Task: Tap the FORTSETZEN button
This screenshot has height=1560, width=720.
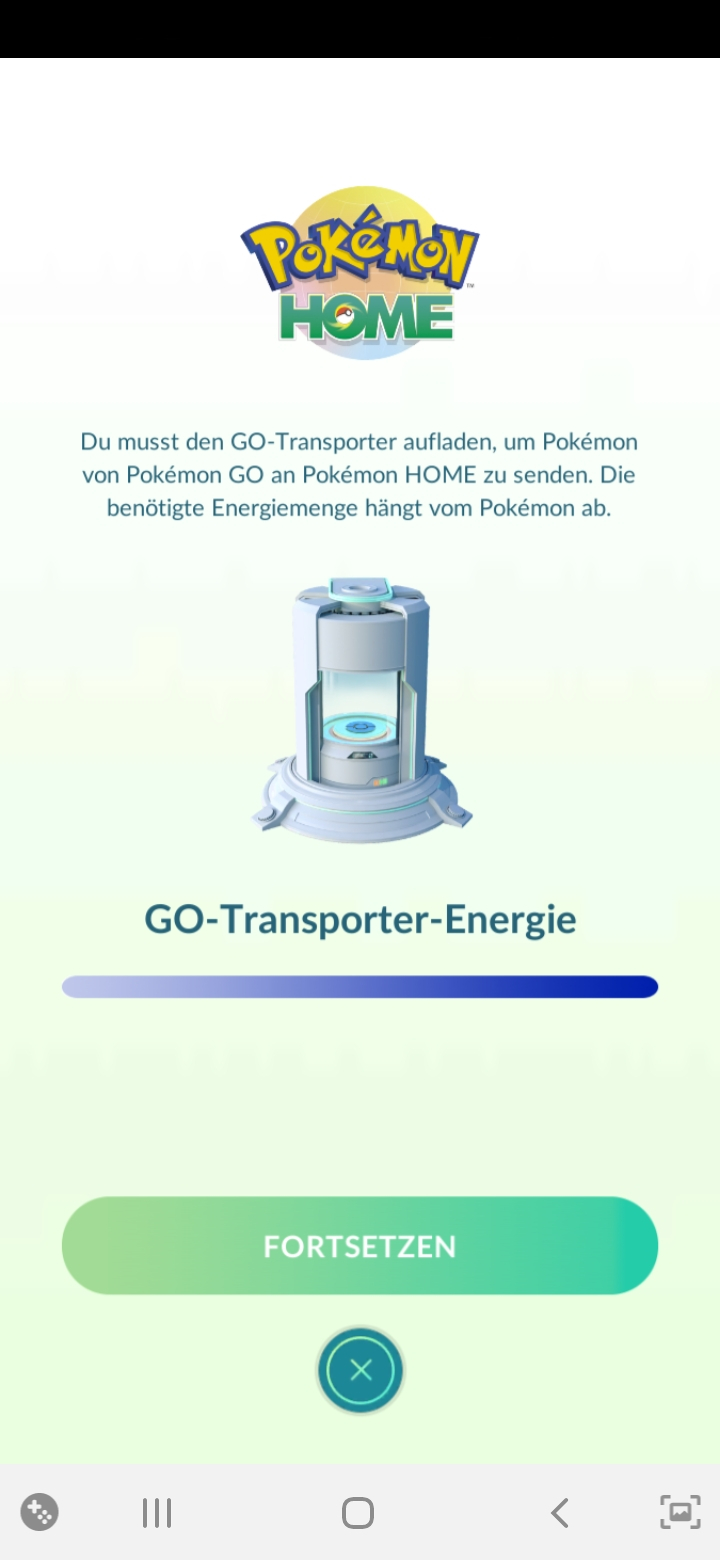Action: [x=360, y=1246]
